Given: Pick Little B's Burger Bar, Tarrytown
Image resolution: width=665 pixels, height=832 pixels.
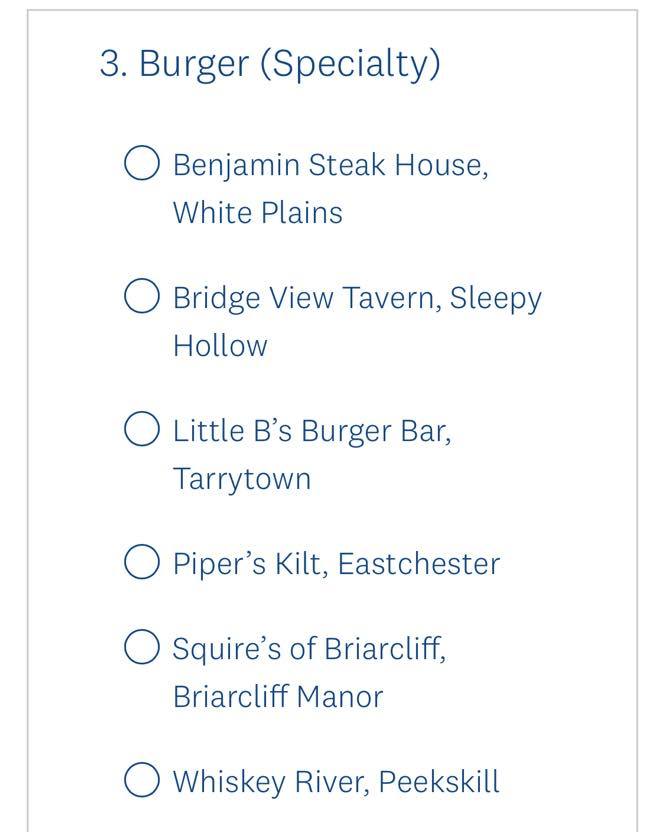Looking at the screenshot, I should click(142, 430).
